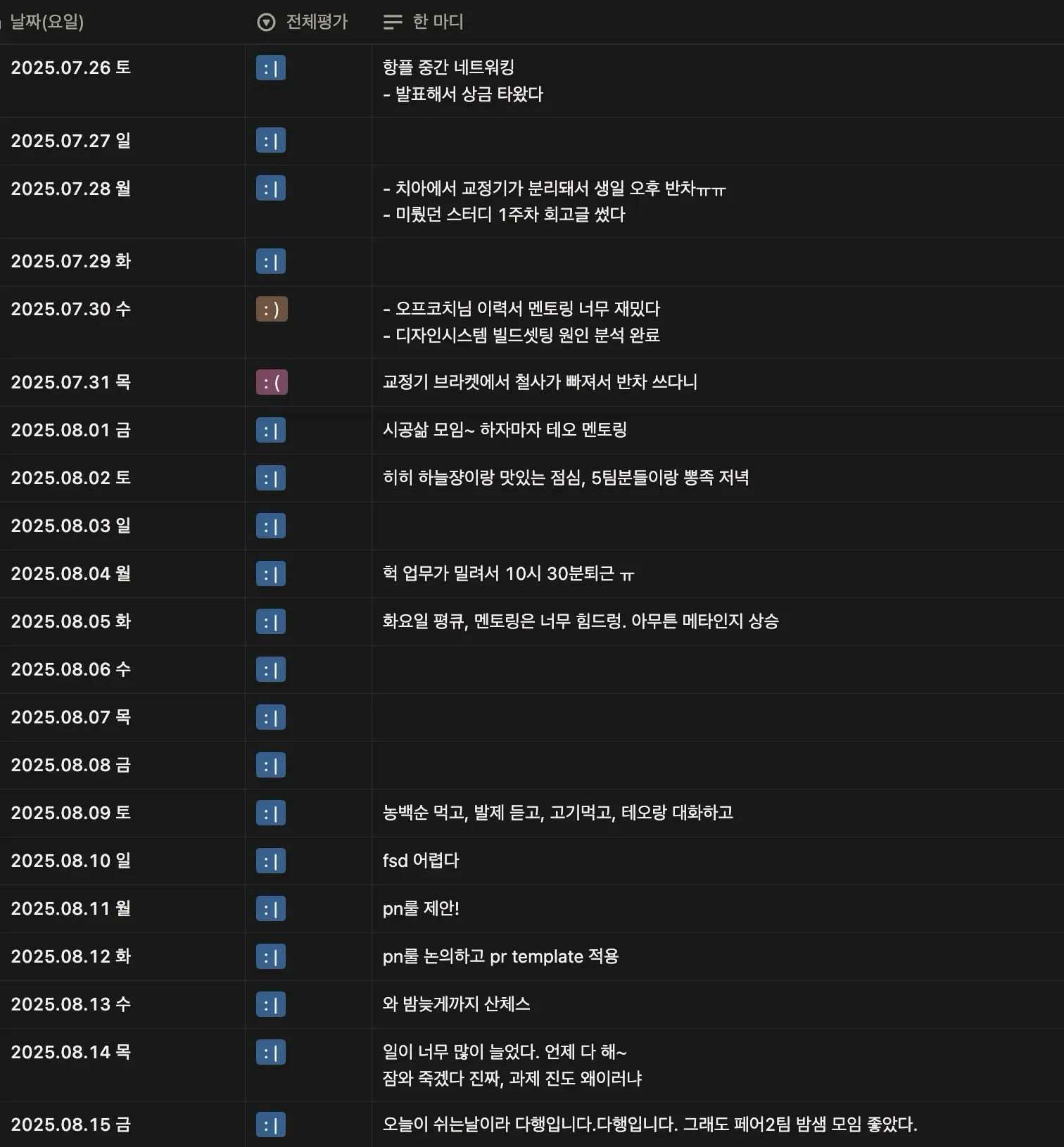Change the 전체평가 tag for 2025.07.31 목
This screenshot has height=1147, width=1064.
[x=272, y=383]
